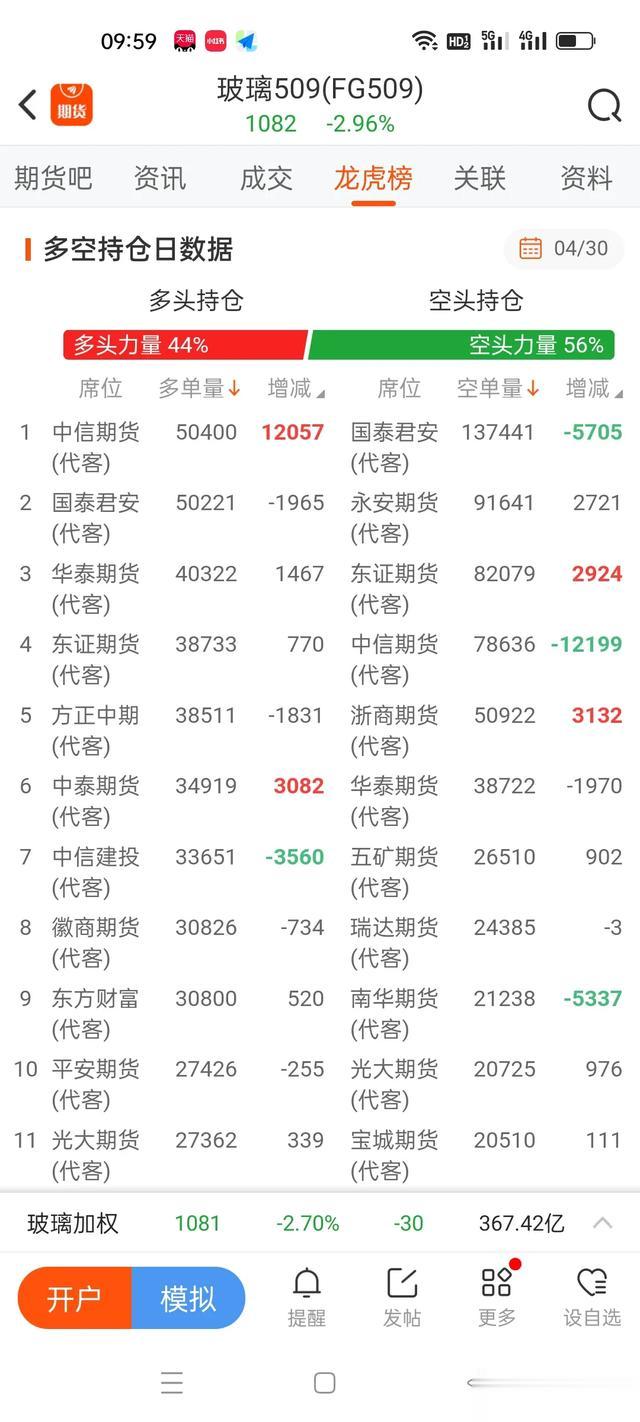Open the 更多 menu
The width and height of the screenshot is (640, 1422).
click(x=497, y=1298)
